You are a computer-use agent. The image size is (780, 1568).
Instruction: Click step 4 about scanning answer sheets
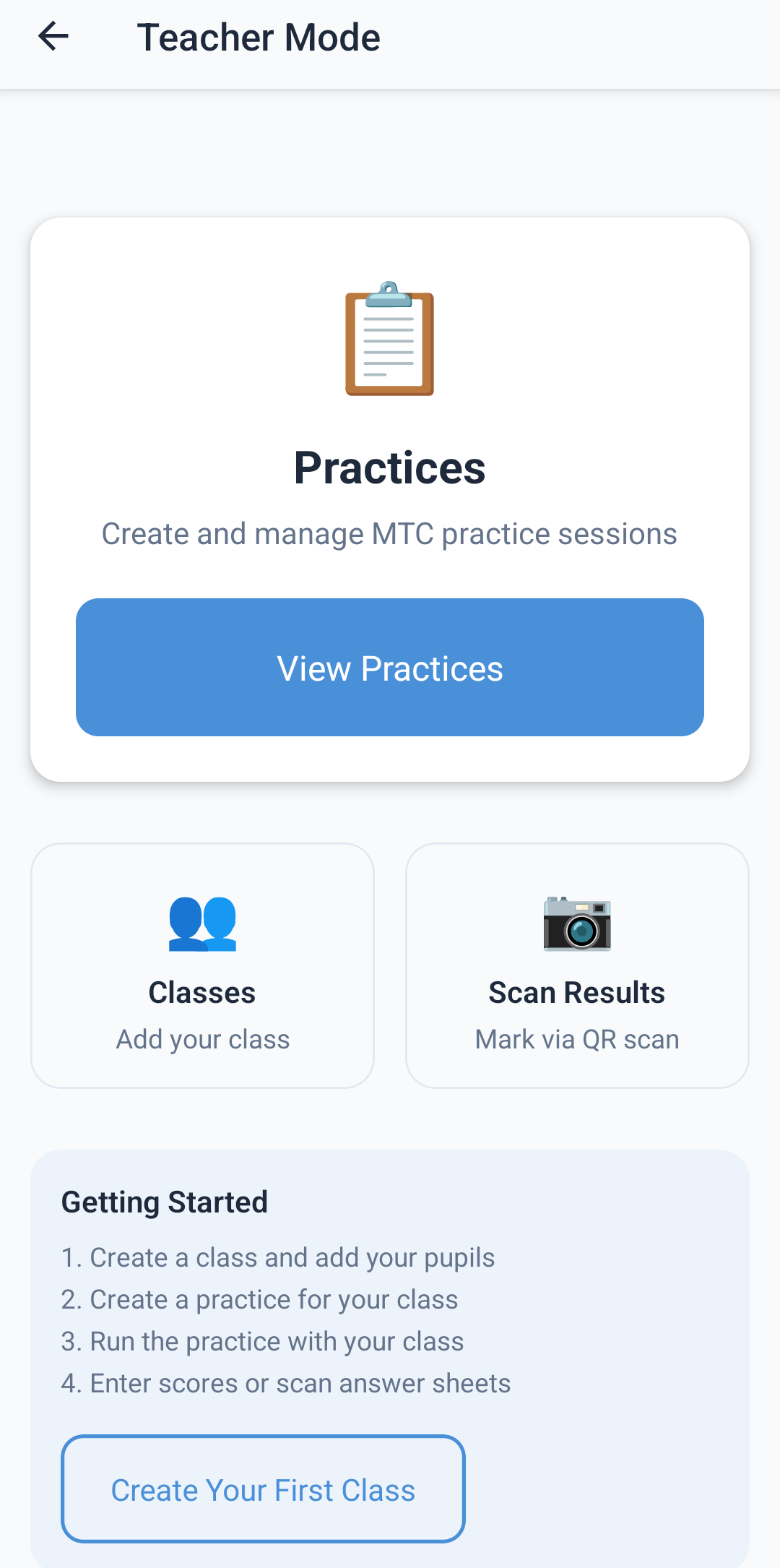[x=286, y=1382]
